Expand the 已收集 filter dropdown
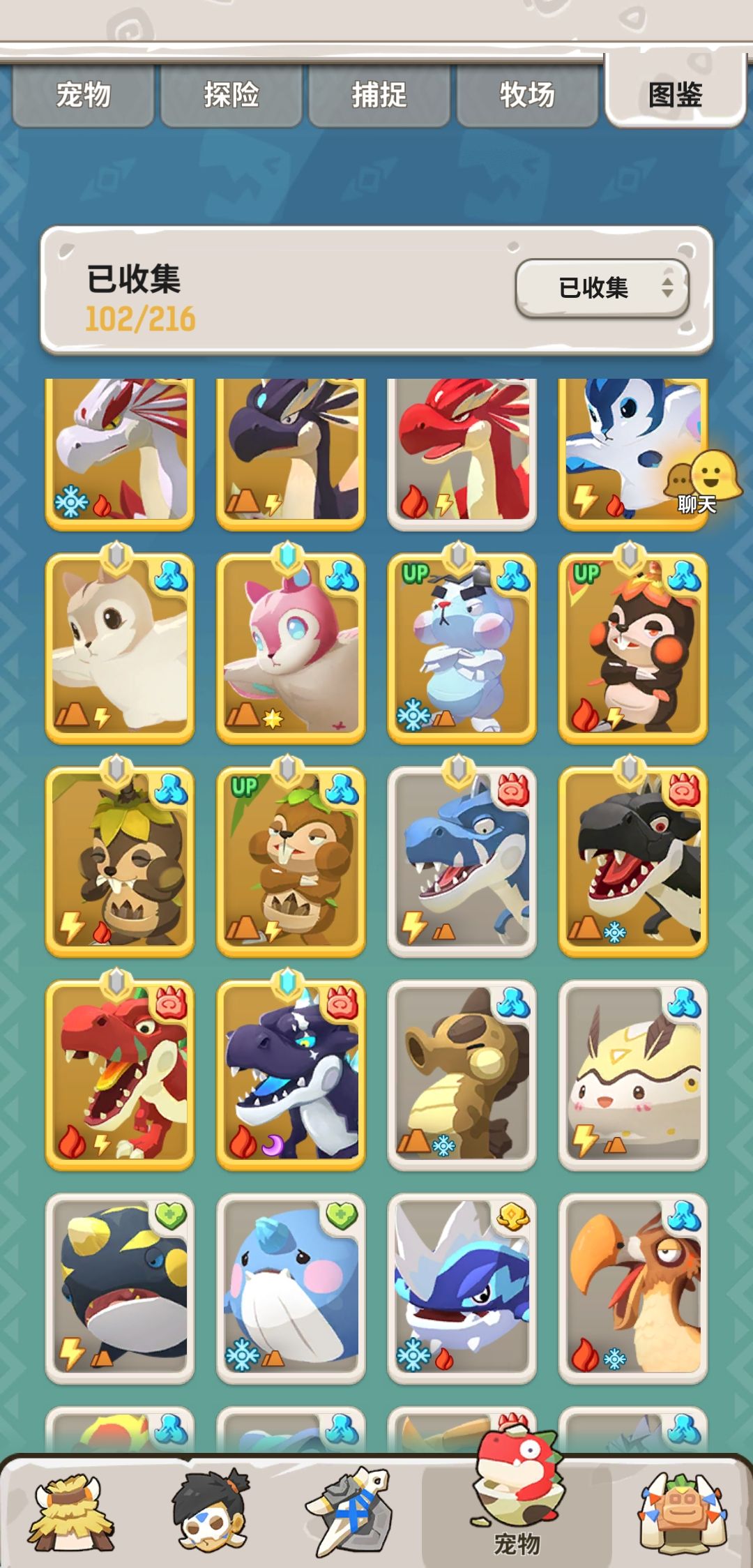 pos(601,287)
